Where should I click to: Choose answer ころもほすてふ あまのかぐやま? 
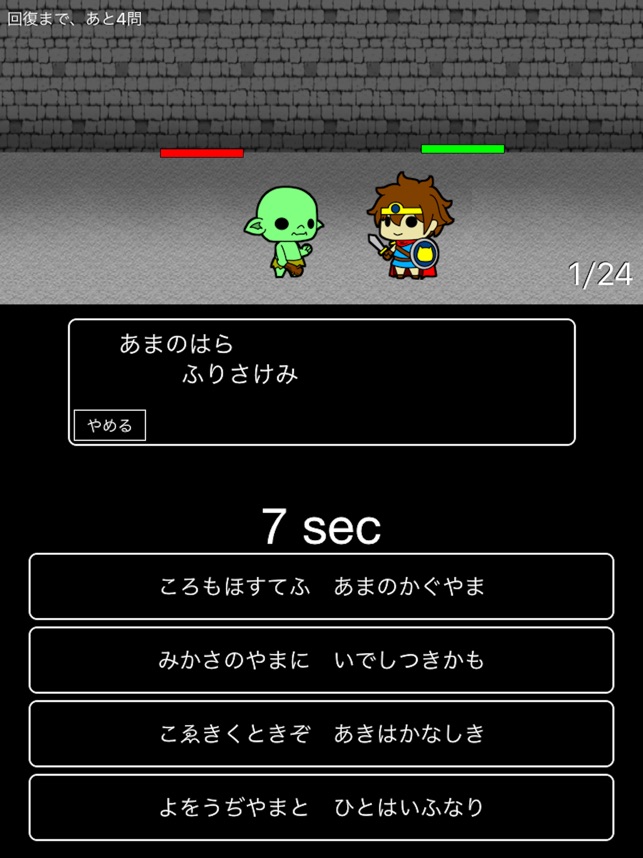pos(321,587)
